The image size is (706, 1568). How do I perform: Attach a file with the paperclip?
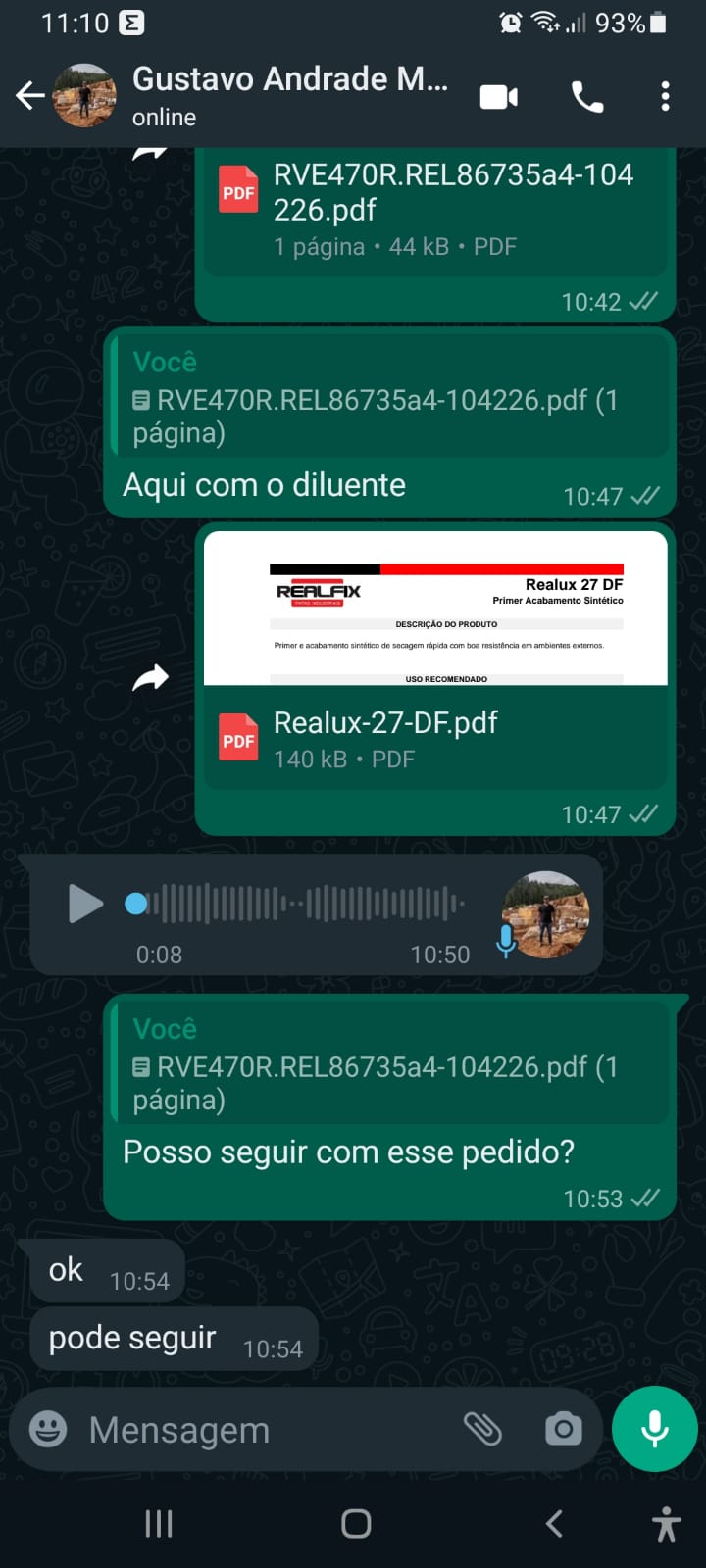tap(482, 1429)
